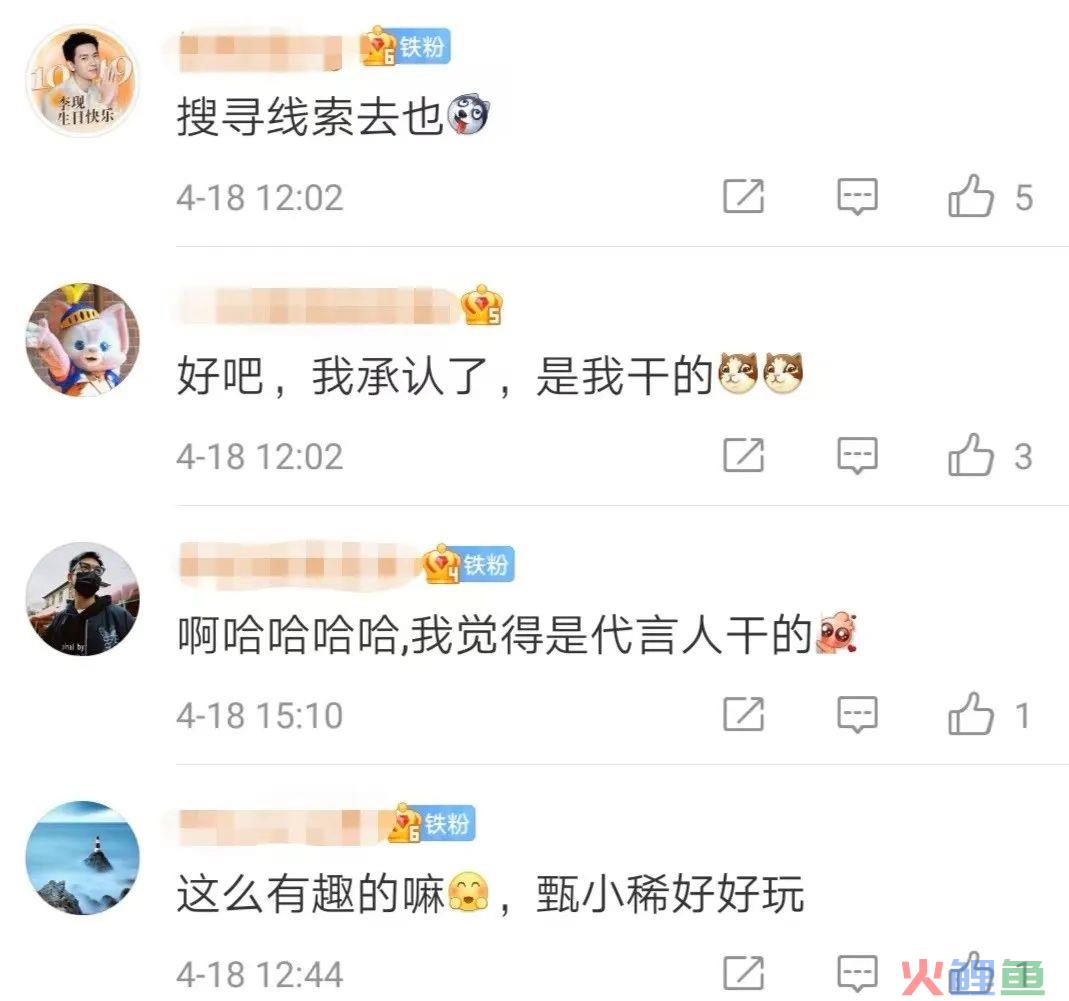
Task: Like the comment 搜寻线索去也
Action: 971,197
